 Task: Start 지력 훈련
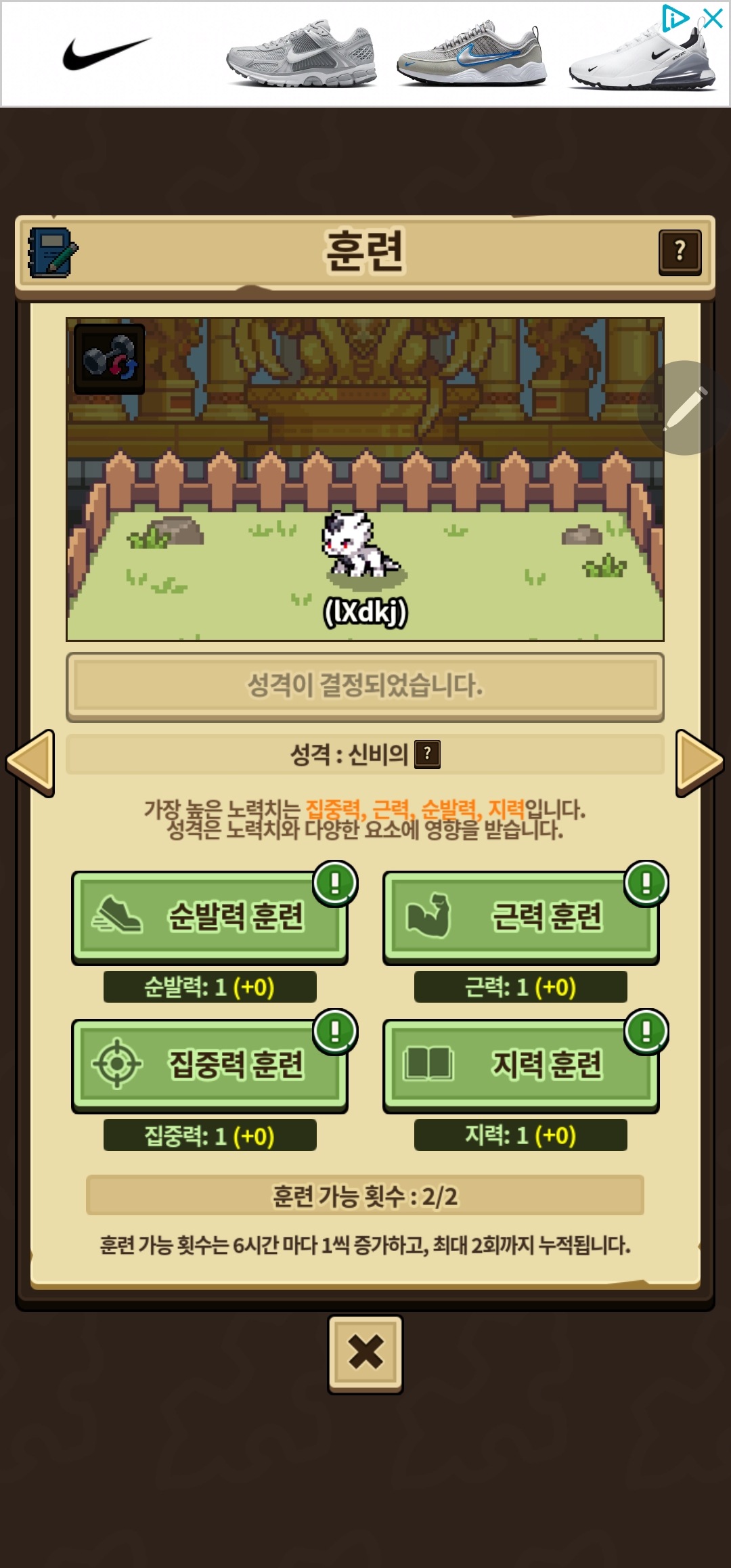click(x=520, y=1065)
